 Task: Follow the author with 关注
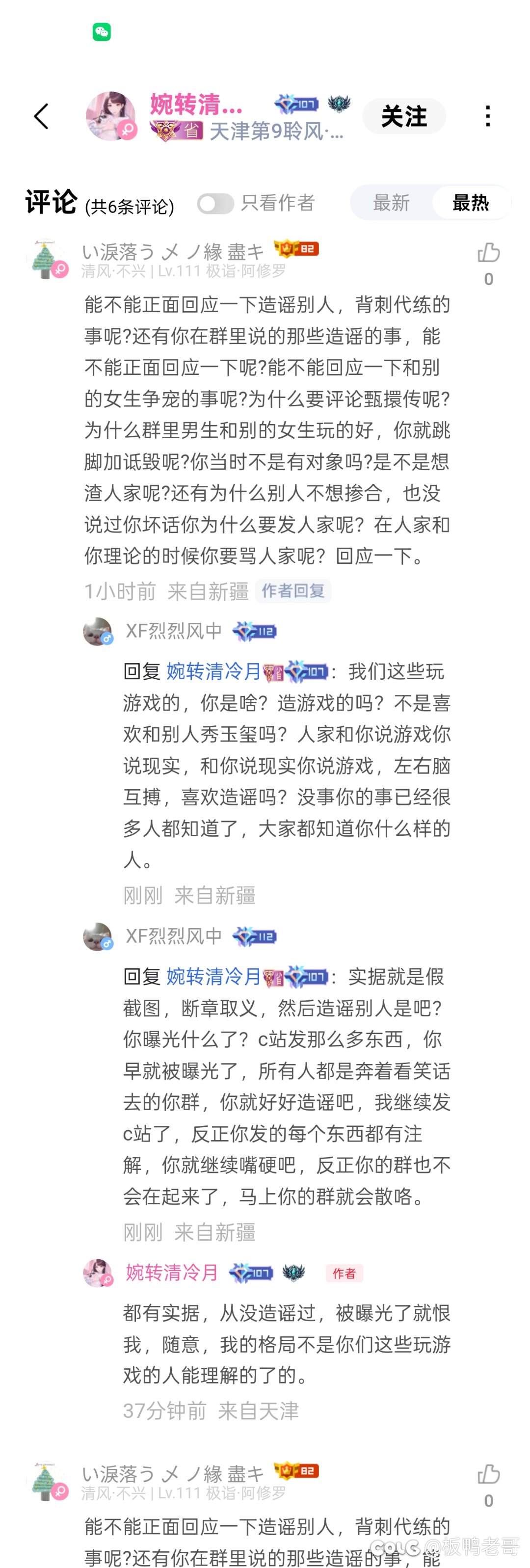[403, 116]
